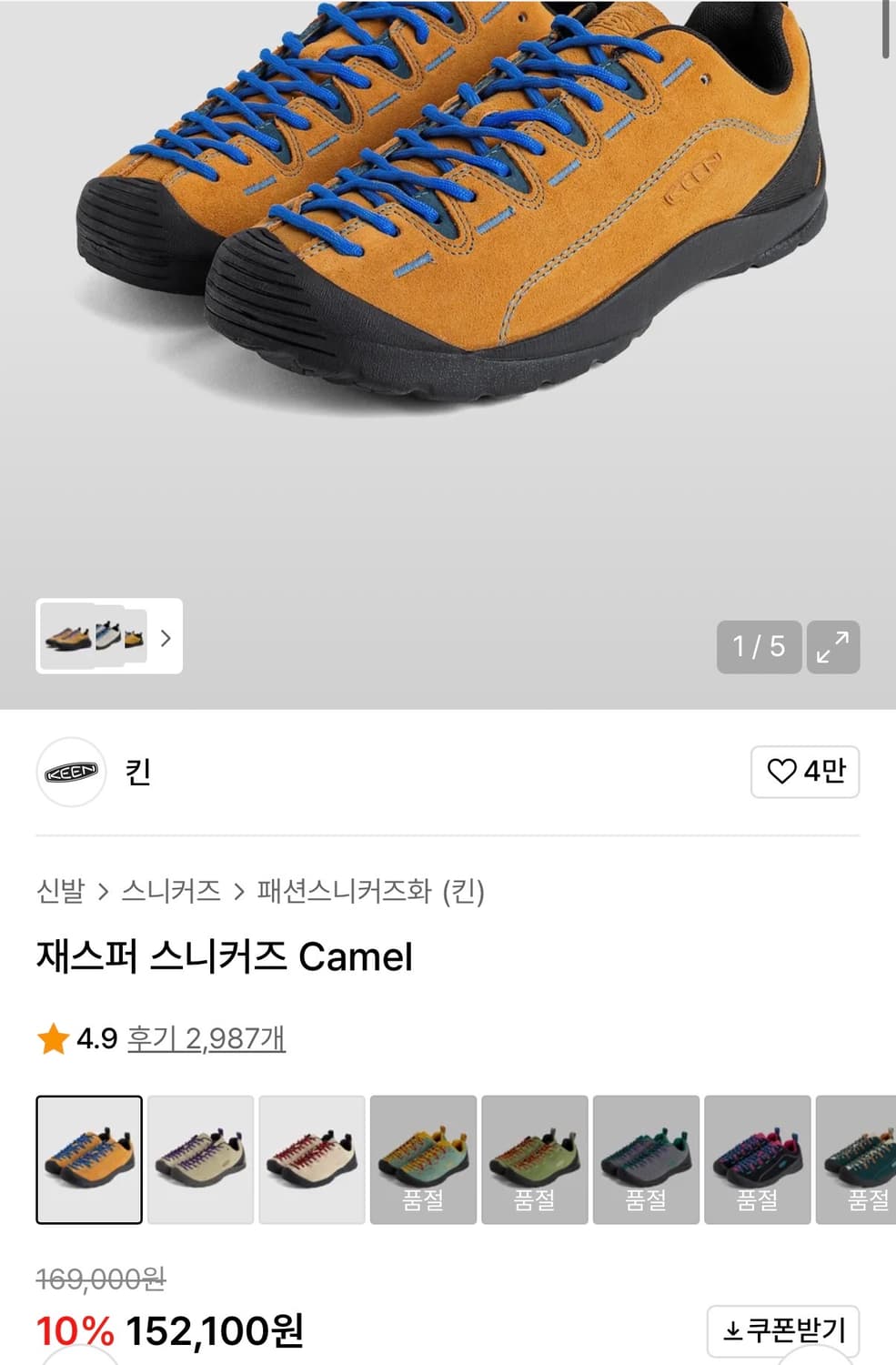Select the camel product image in carousel strip
896x1365 pixels.
click(x=88, y=1159)
